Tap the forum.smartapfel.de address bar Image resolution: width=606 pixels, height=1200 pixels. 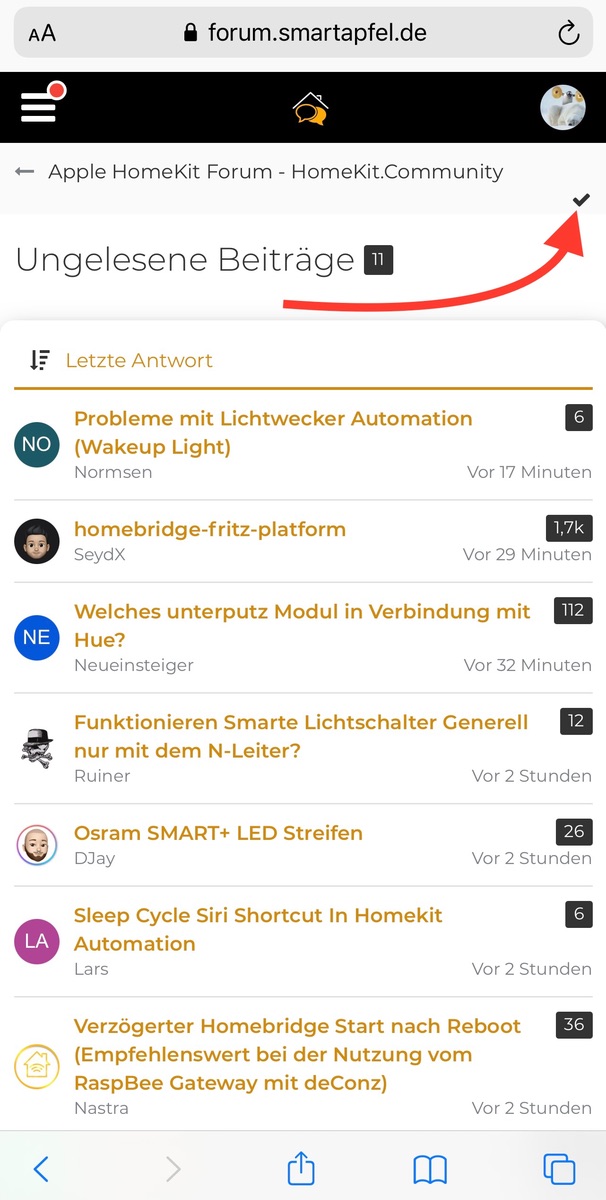(305, 33)
